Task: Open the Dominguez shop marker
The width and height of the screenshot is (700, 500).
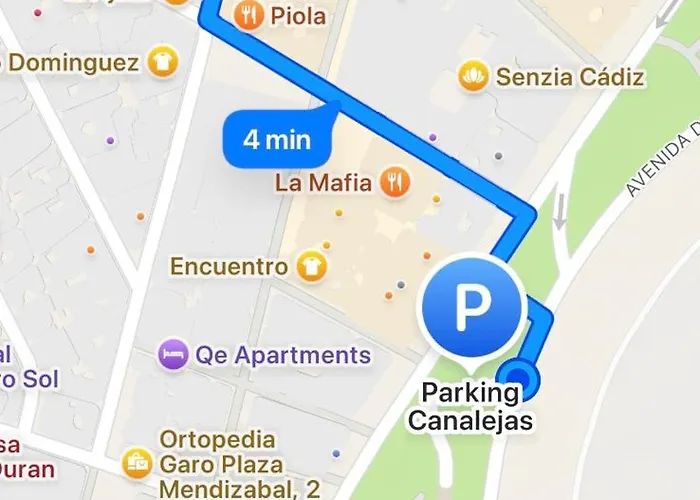Action: point(161,63)
